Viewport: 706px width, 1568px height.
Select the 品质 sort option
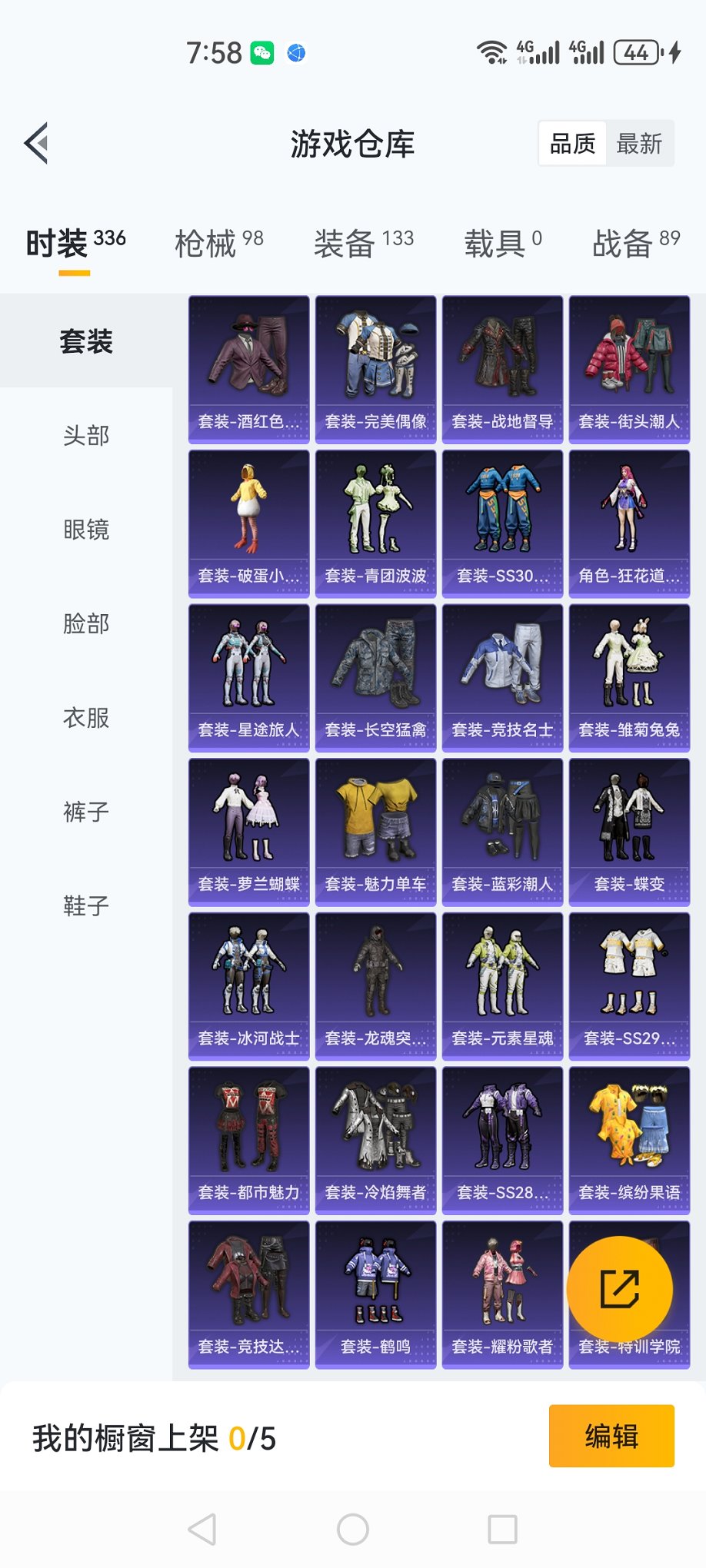click(572, 144)
